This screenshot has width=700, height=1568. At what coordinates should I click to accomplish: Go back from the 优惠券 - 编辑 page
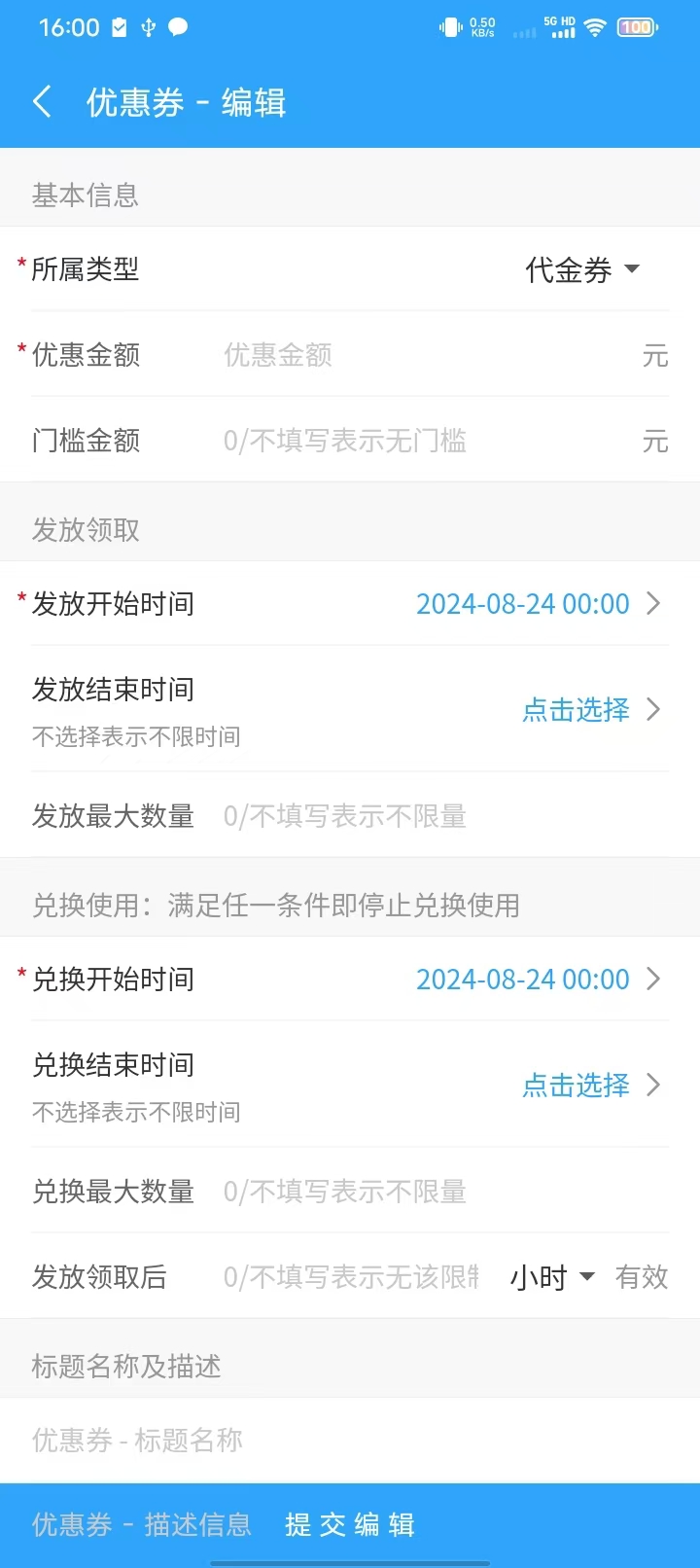click(42, 101)
